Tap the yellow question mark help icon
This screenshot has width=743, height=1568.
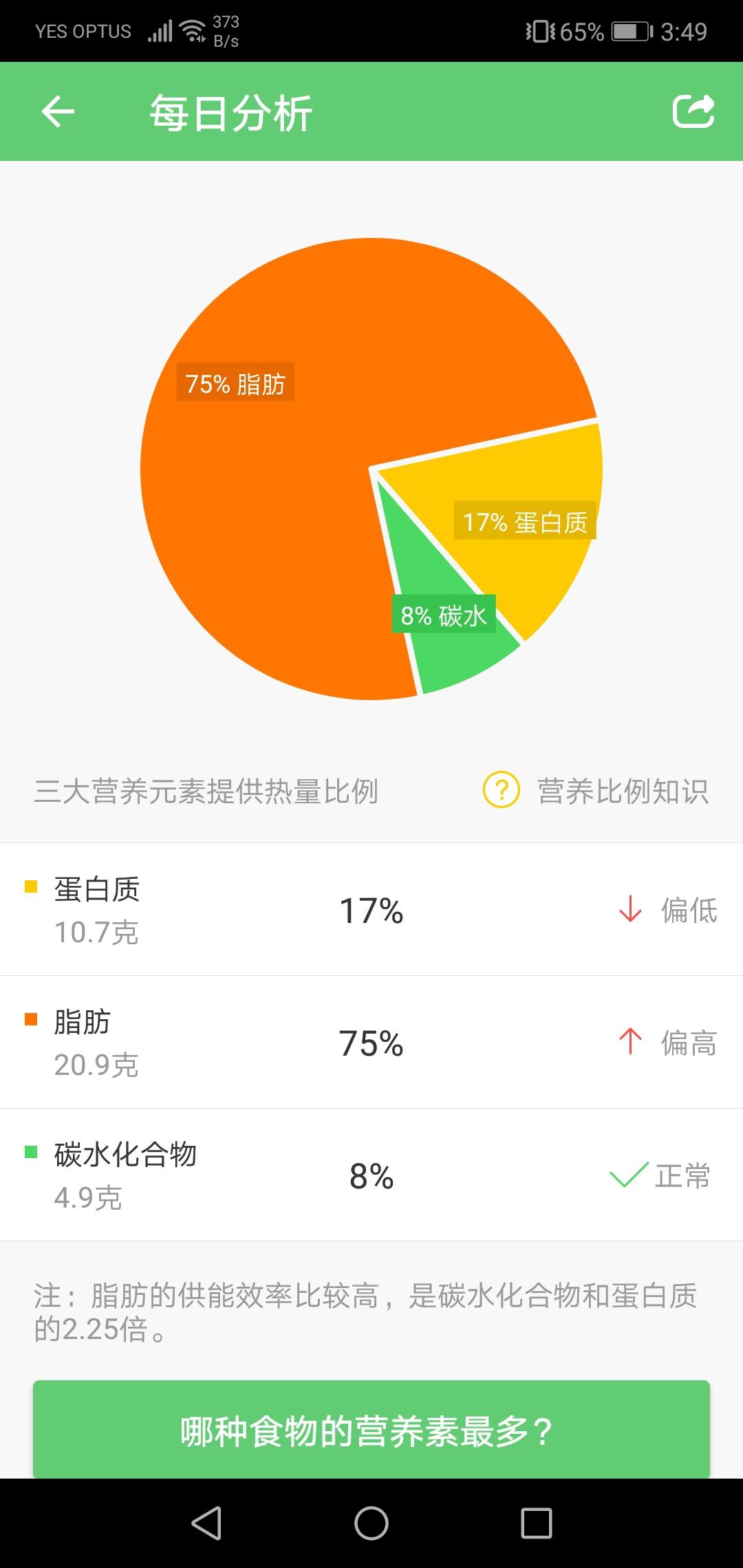[500, 791]
